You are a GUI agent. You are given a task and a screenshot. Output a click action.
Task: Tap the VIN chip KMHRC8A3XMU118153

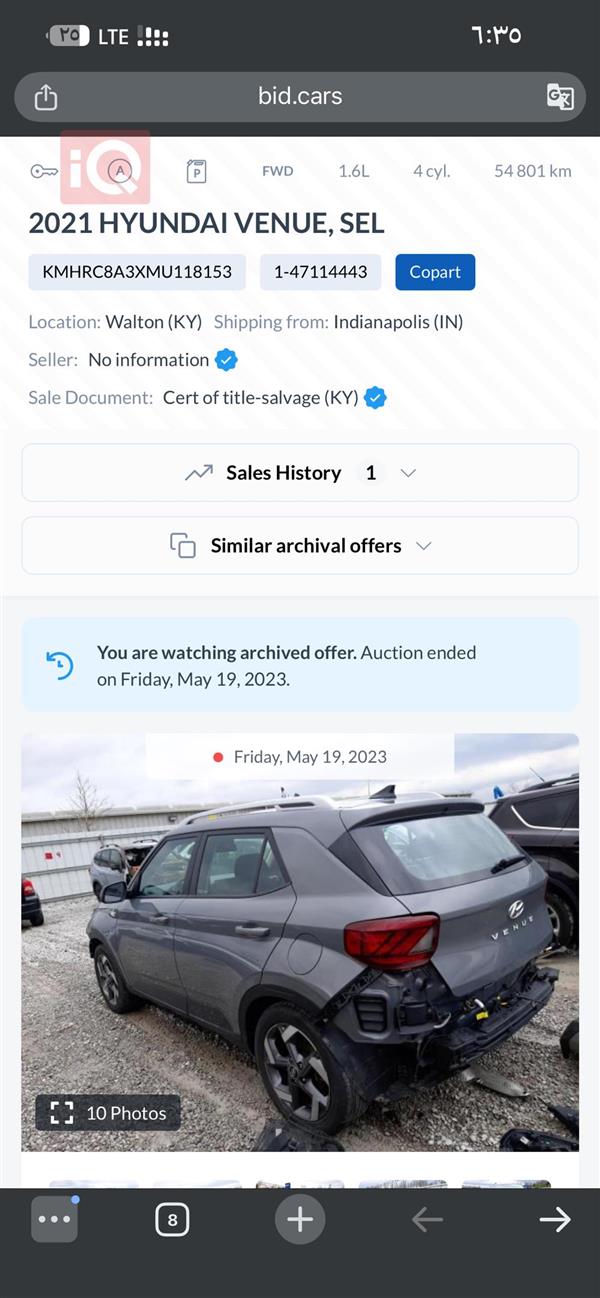coord(137,272)
